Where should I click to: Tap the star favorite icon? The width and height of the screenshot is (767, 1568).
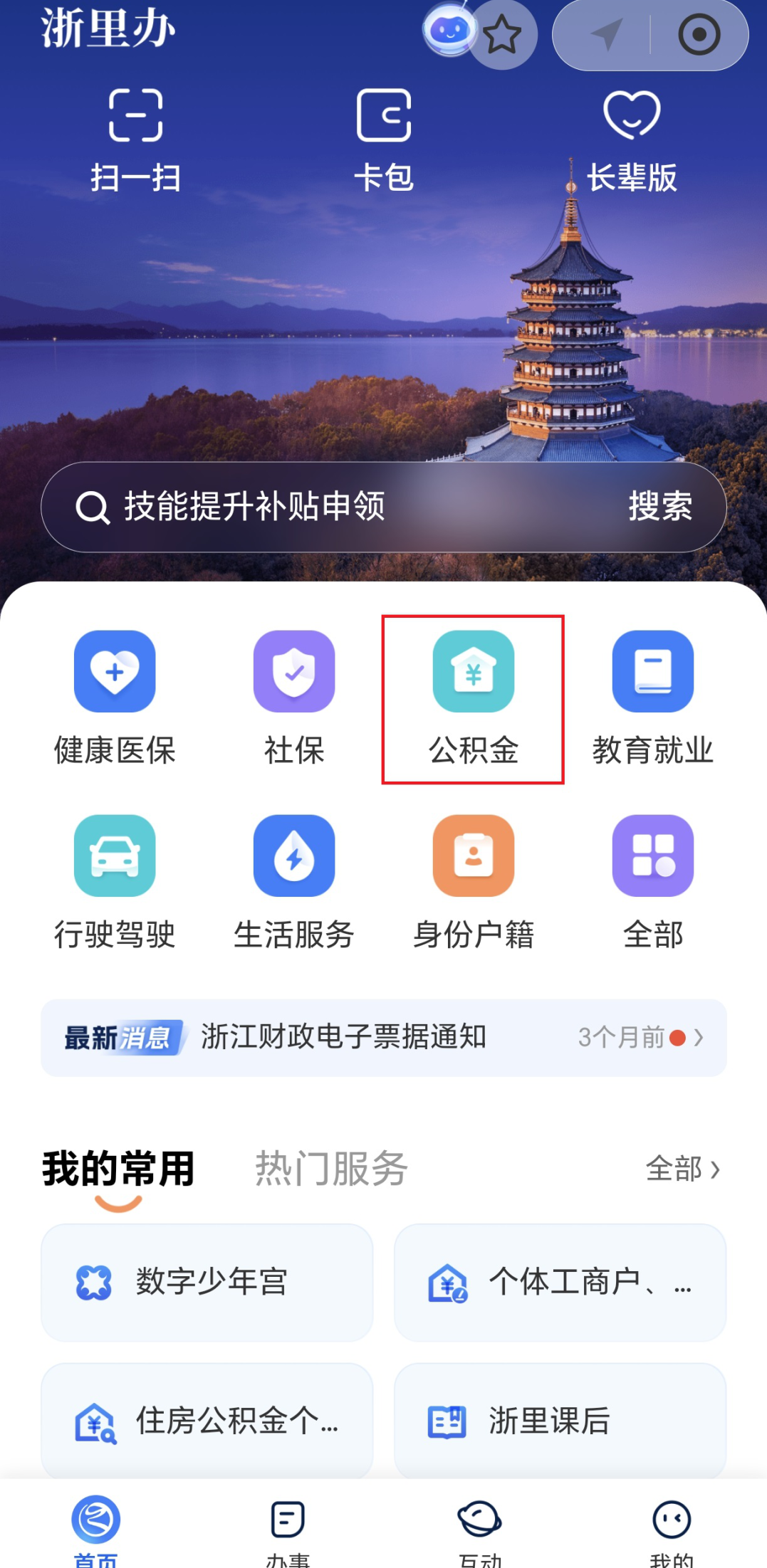502,34
